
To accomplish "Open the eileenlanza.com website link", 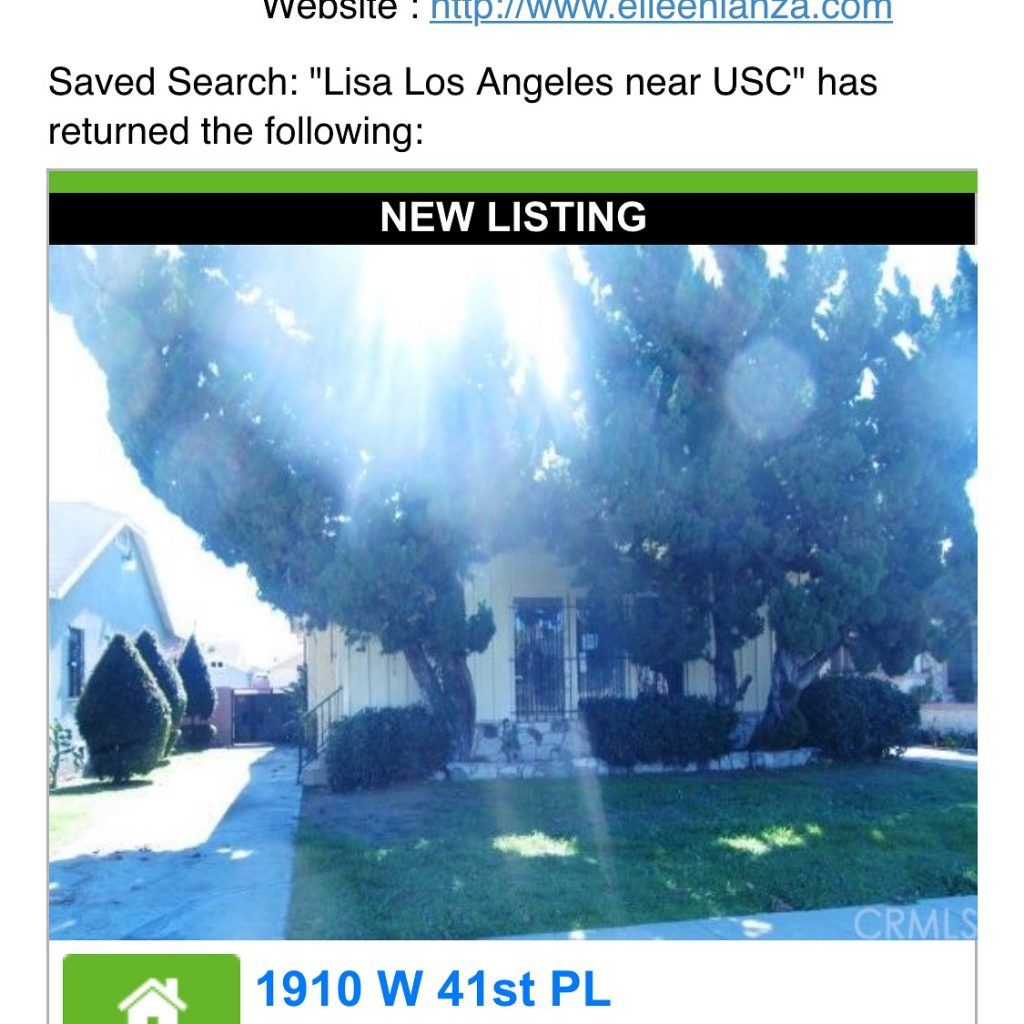I will (660, 11).
